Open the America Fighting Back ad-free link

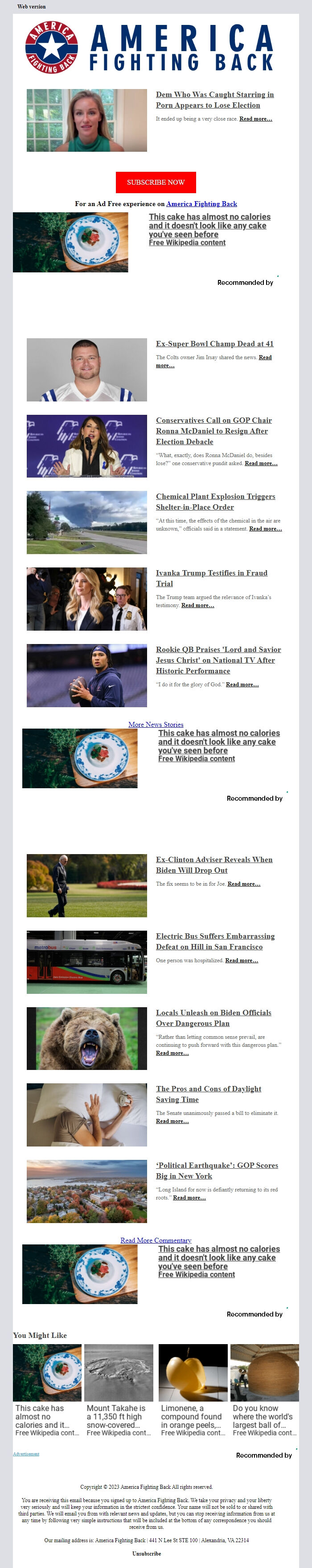point(201,204)
